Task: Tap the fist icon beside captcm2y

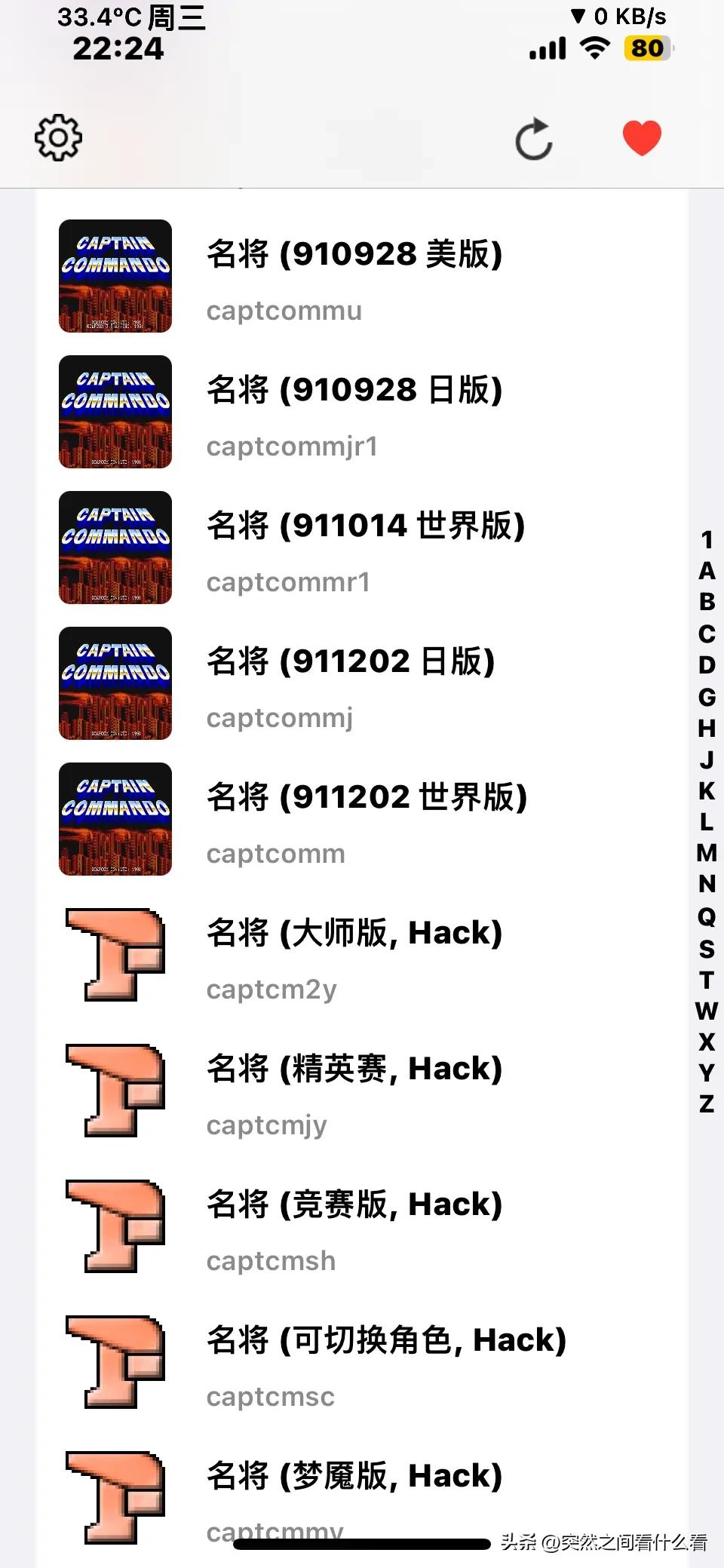Action: (x=115, y=956)
